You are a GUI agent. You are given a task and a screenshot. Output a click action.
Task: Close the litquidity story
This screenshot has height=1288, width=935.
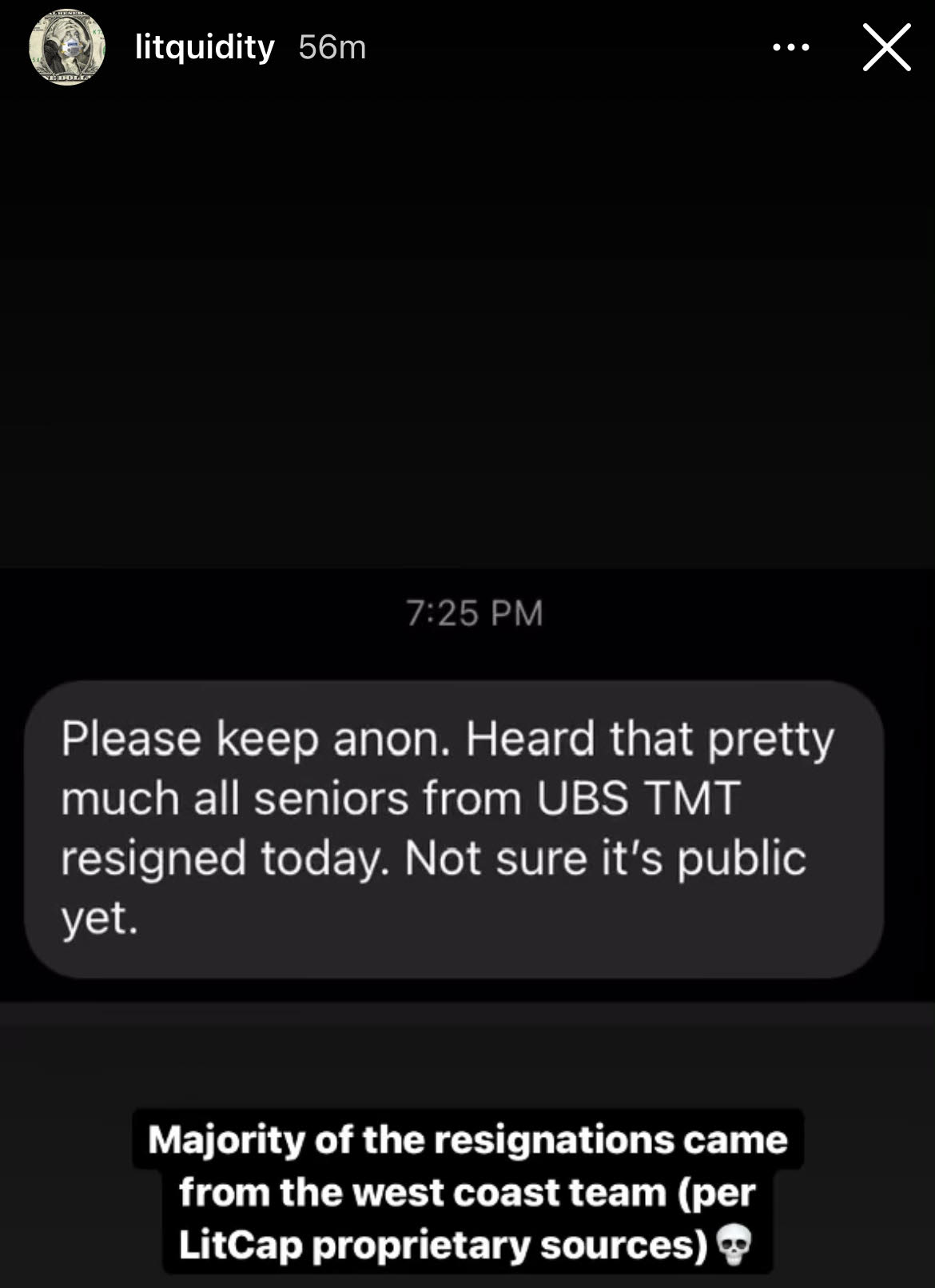pyautogui.click(x=886, y=48)
